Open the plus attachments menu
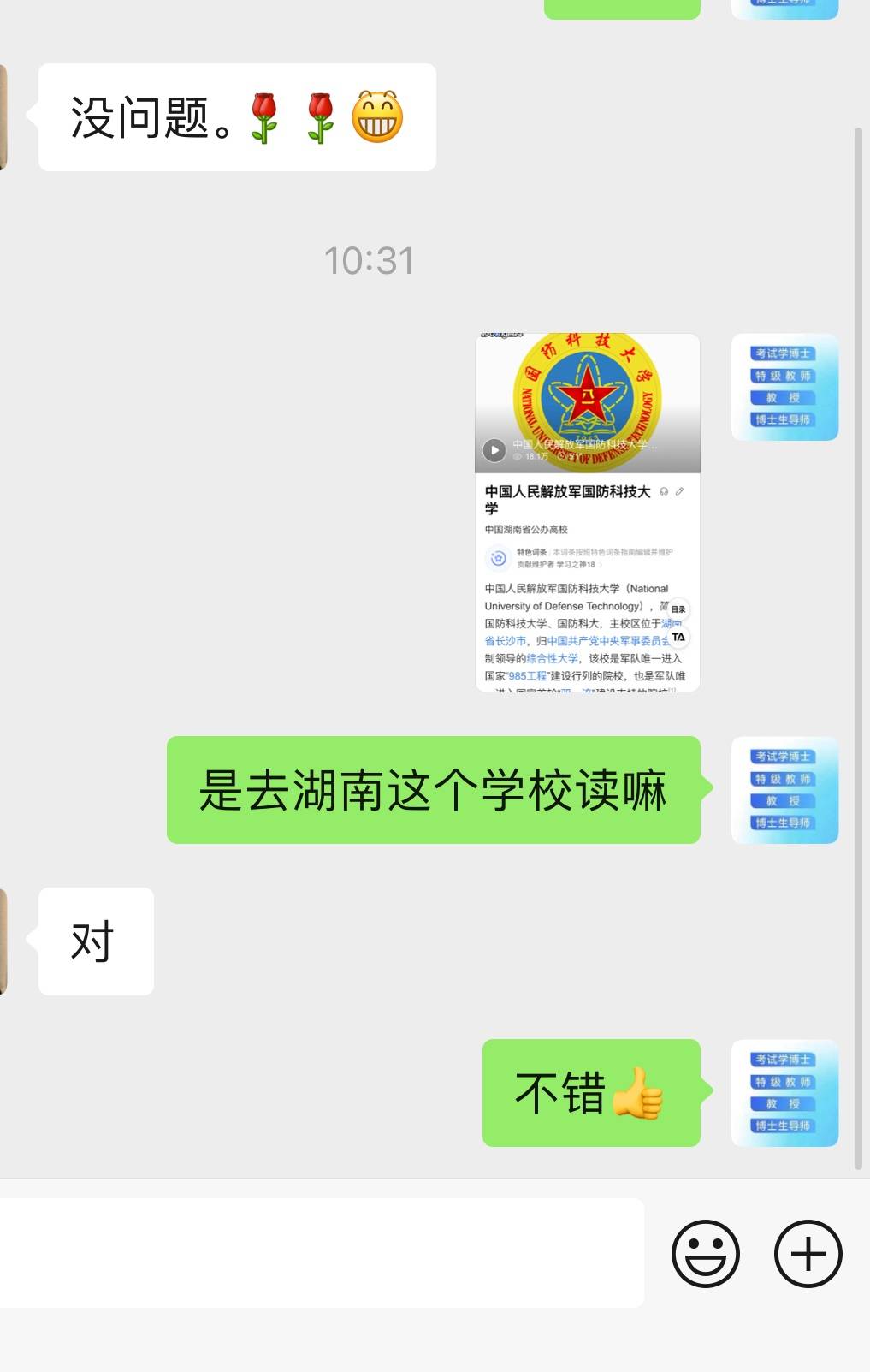Image resolution: width=870 pixels, height=1372 pixels. coord(808,1254)
